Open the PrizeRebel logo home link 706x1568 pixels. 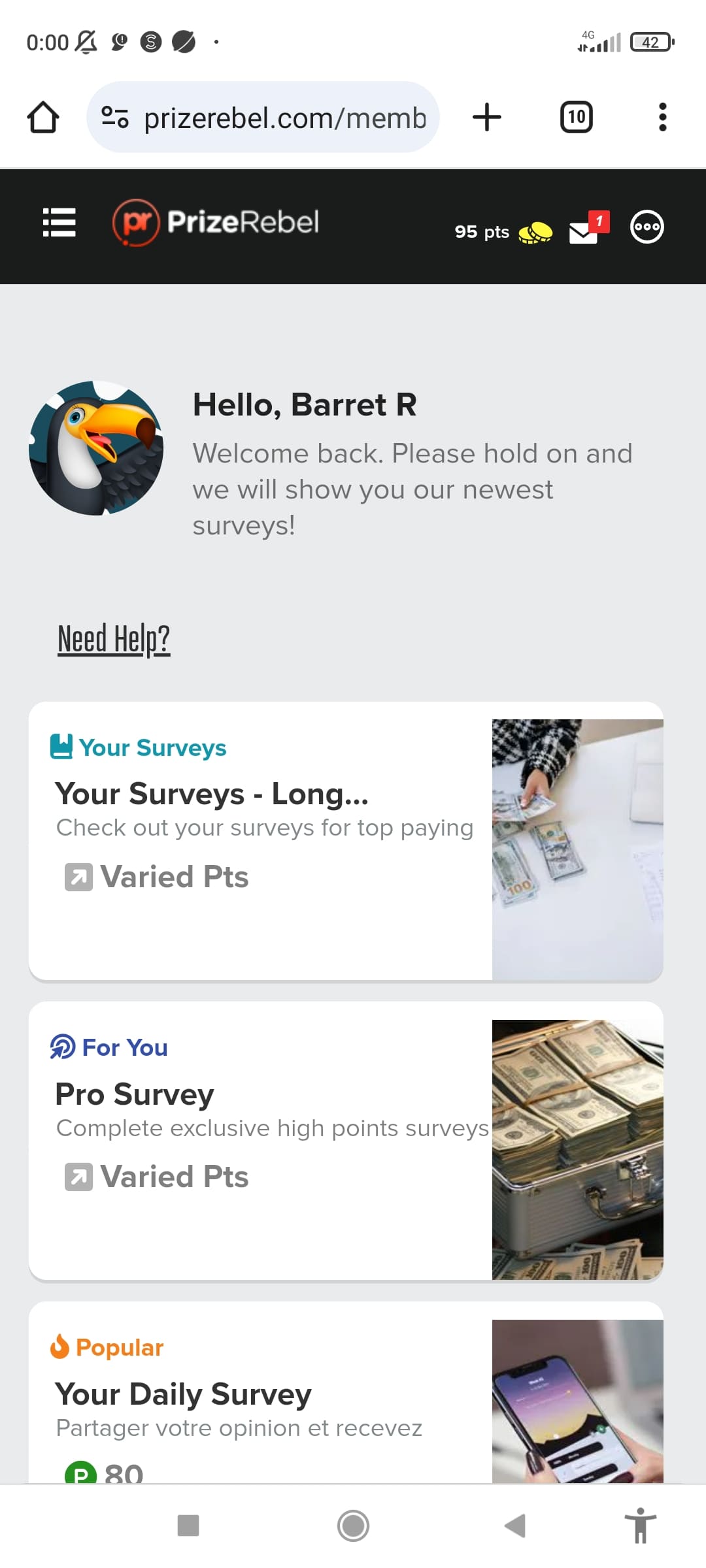pos(216,223)
